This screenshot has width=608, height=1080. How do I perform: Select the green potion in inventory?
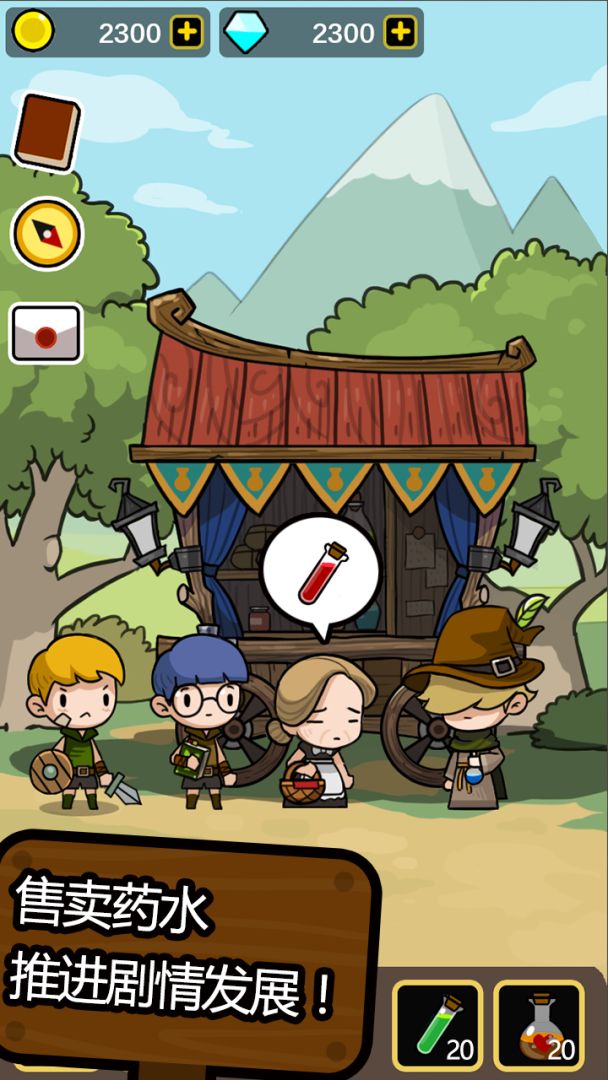point(438,1025)
